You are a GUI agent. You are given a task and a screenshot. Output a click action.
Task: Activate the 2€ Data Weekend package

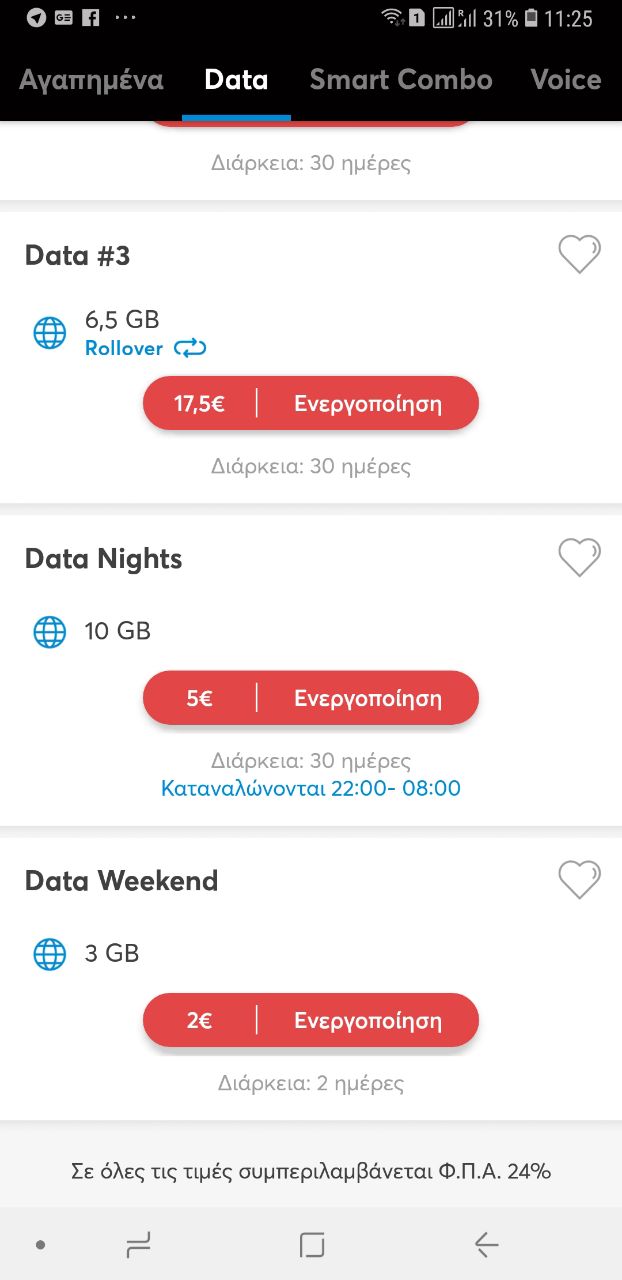[311, 1020]
